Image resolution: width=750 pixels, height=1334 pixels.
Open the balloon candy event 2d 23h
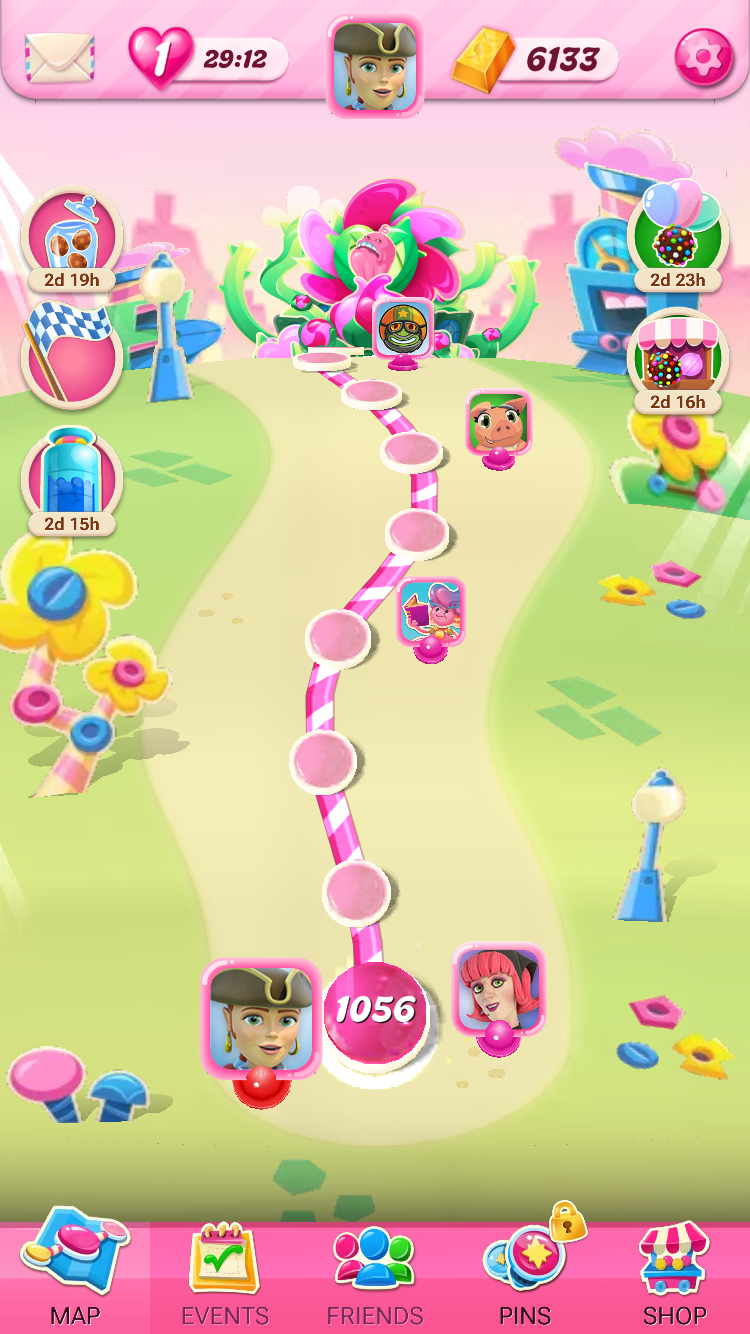(x=678, y=238)
